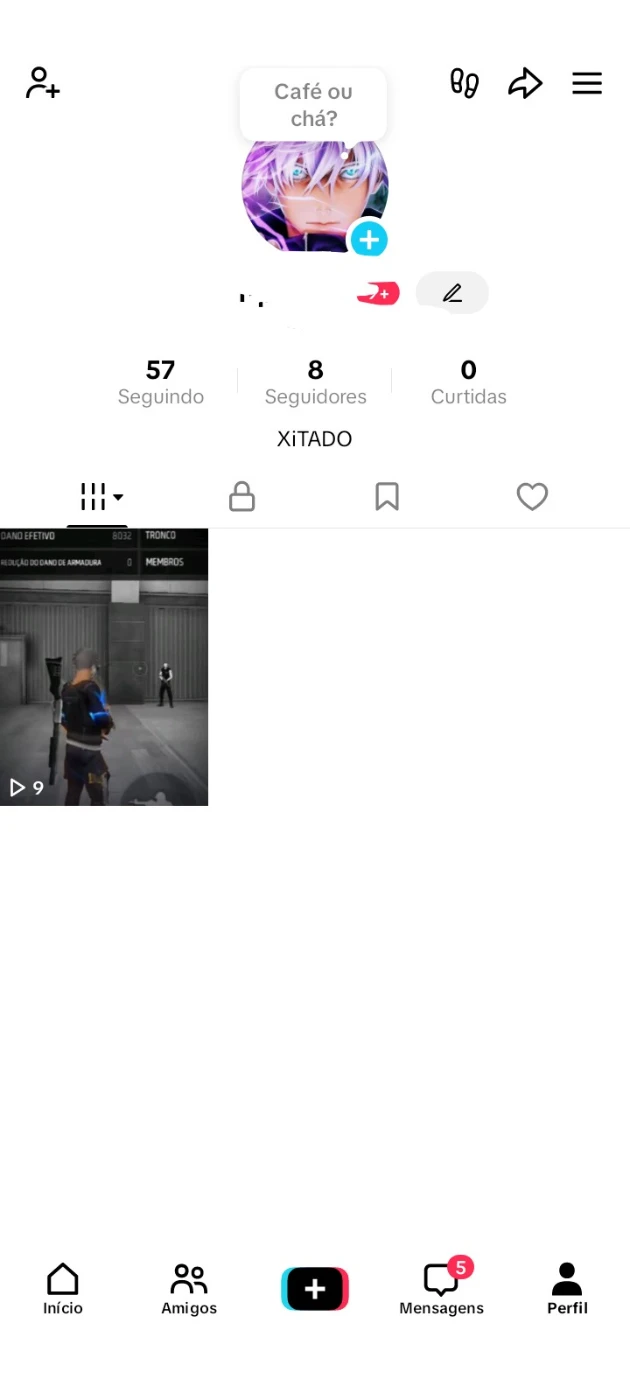Switch to the liked videos heart tab

pyautogui.click(x=532, y=496)
